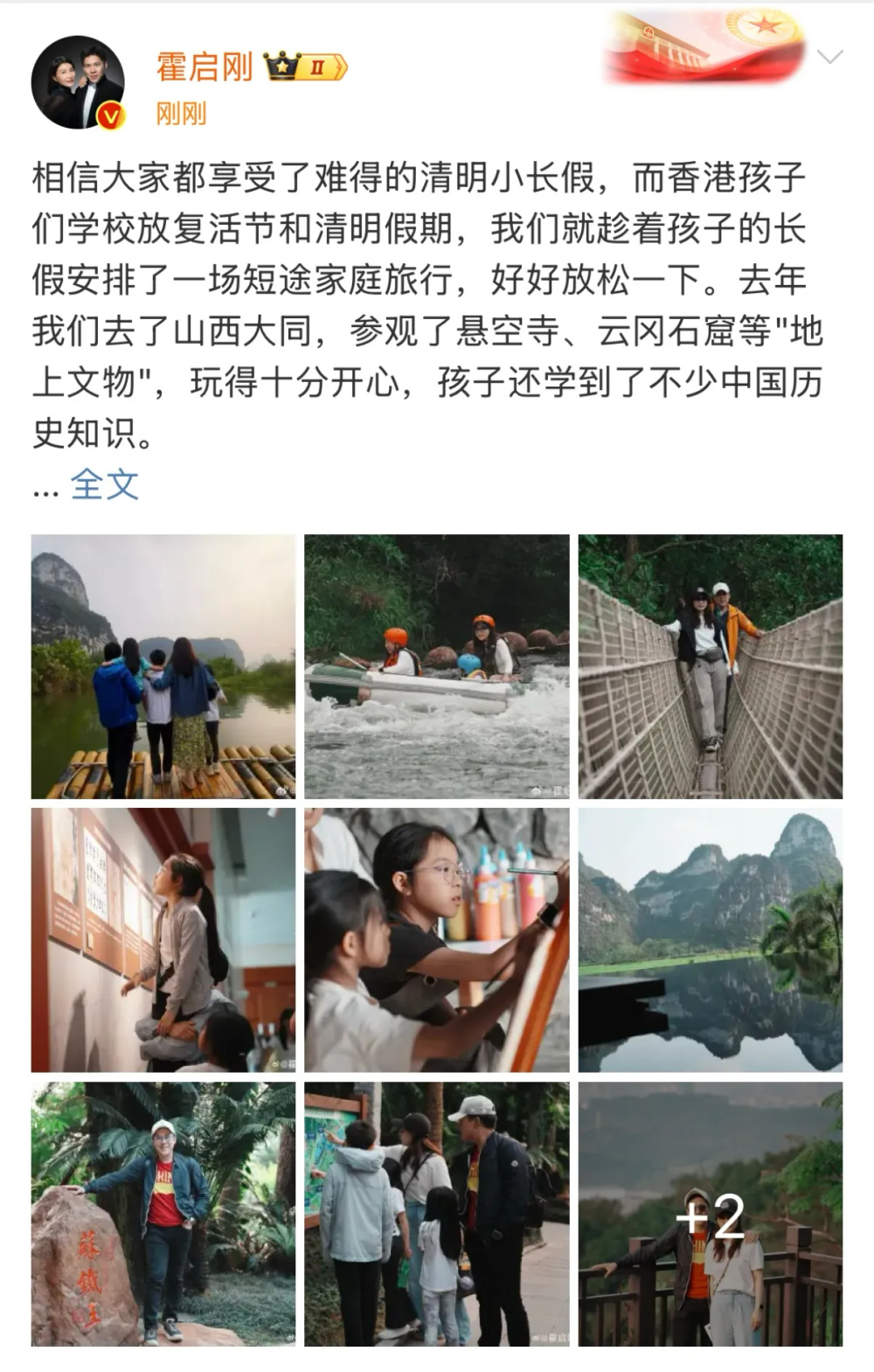
Task: View the river rafting photo
Action: [437, 666]
